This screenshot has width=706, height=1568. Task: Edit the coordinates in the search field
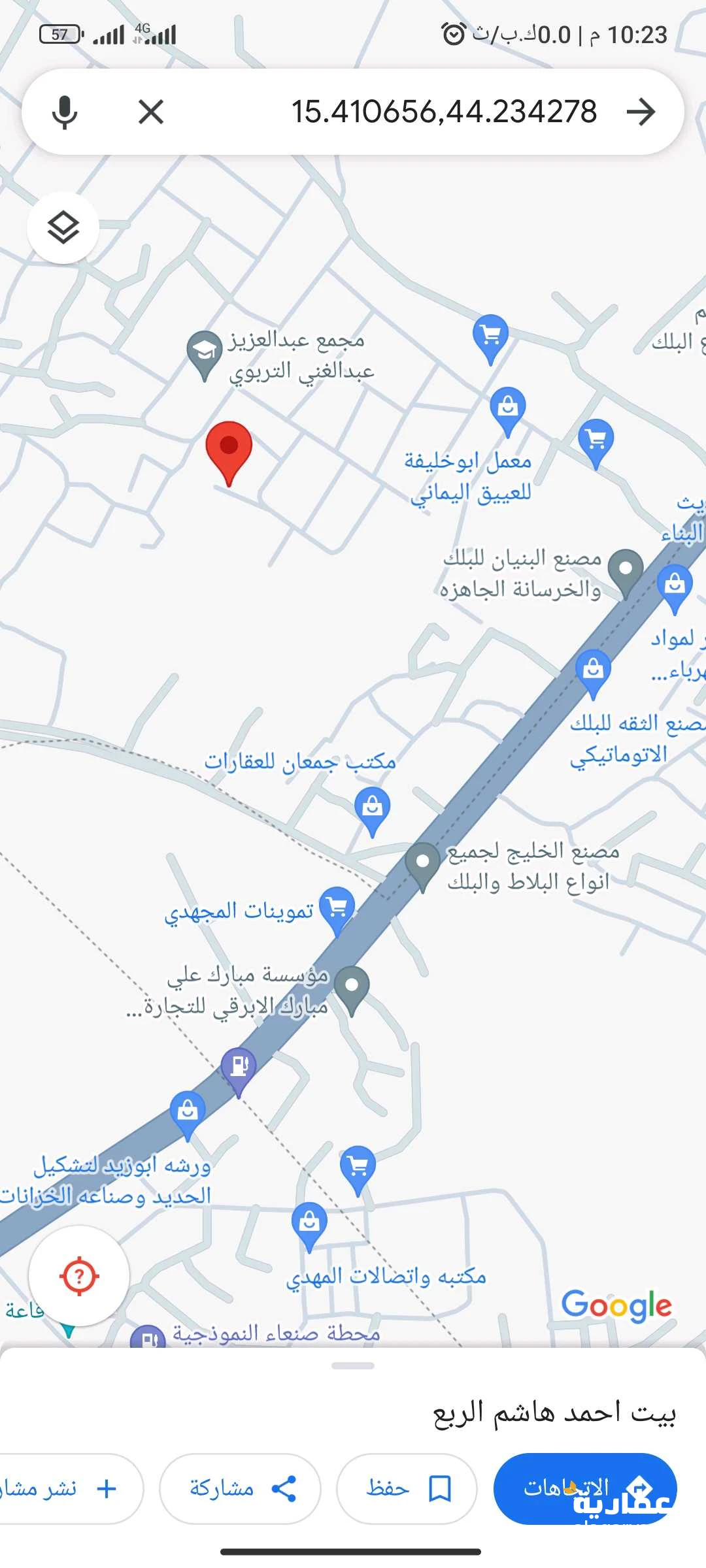(443, 112)
